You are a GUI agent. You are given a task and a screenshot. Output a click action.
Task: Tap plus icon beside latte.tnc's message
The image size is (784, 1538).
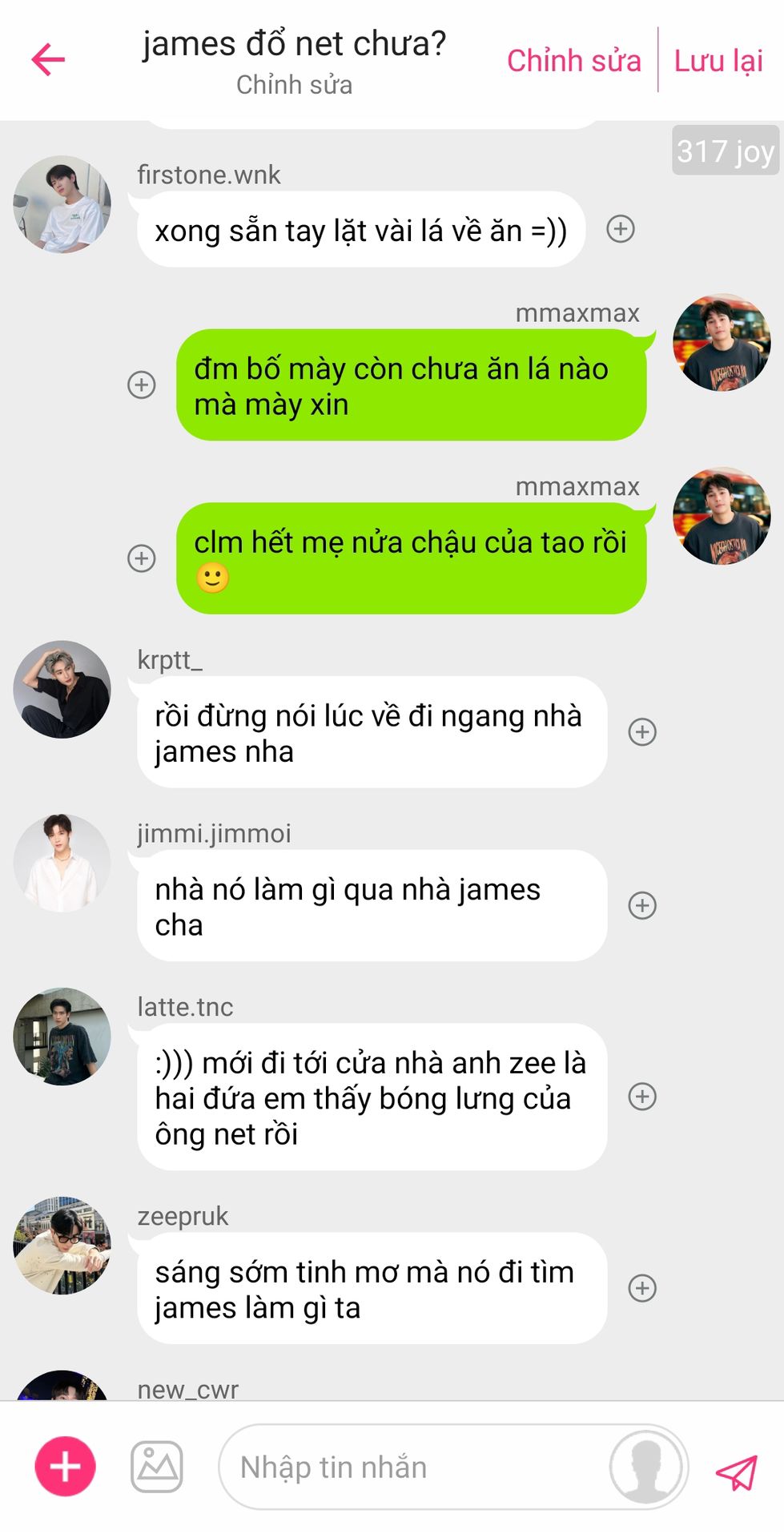click(642, 1097)
